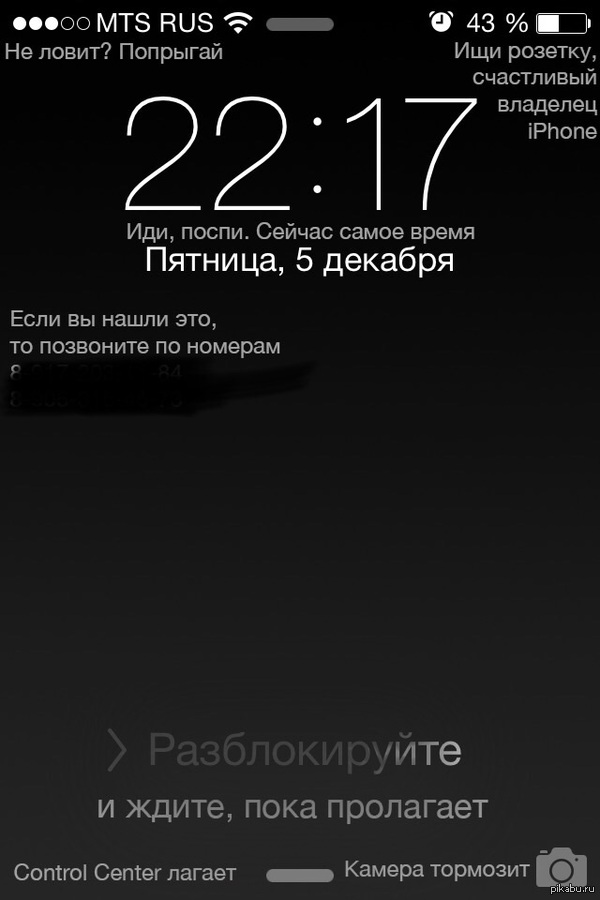Image resolution: width=600 pixels, height=900 pixels.
Task: Open the lock screen camera shortcut
Action: coord(561,866)
